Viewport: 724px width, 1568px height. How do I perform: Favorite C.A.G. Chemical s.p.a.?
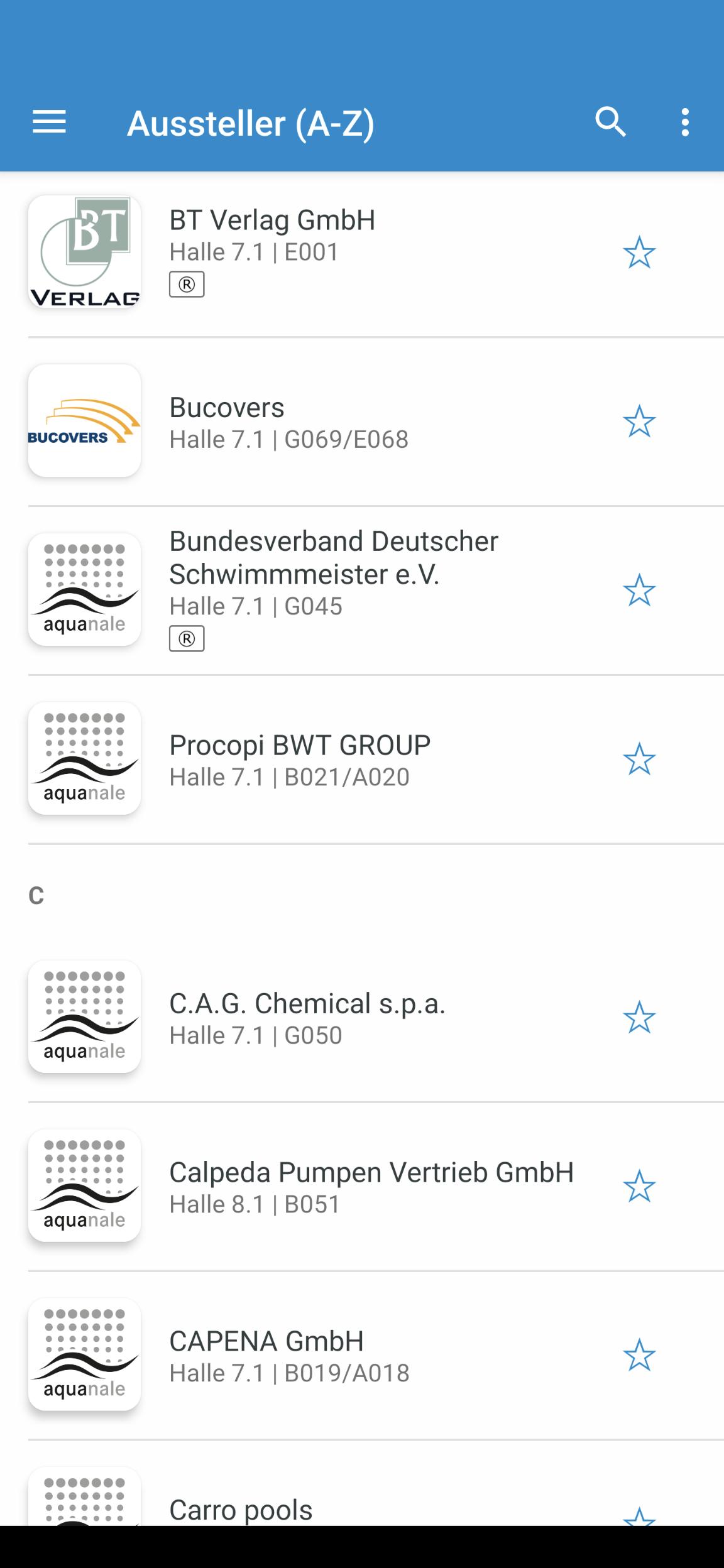pos(639,1017)
